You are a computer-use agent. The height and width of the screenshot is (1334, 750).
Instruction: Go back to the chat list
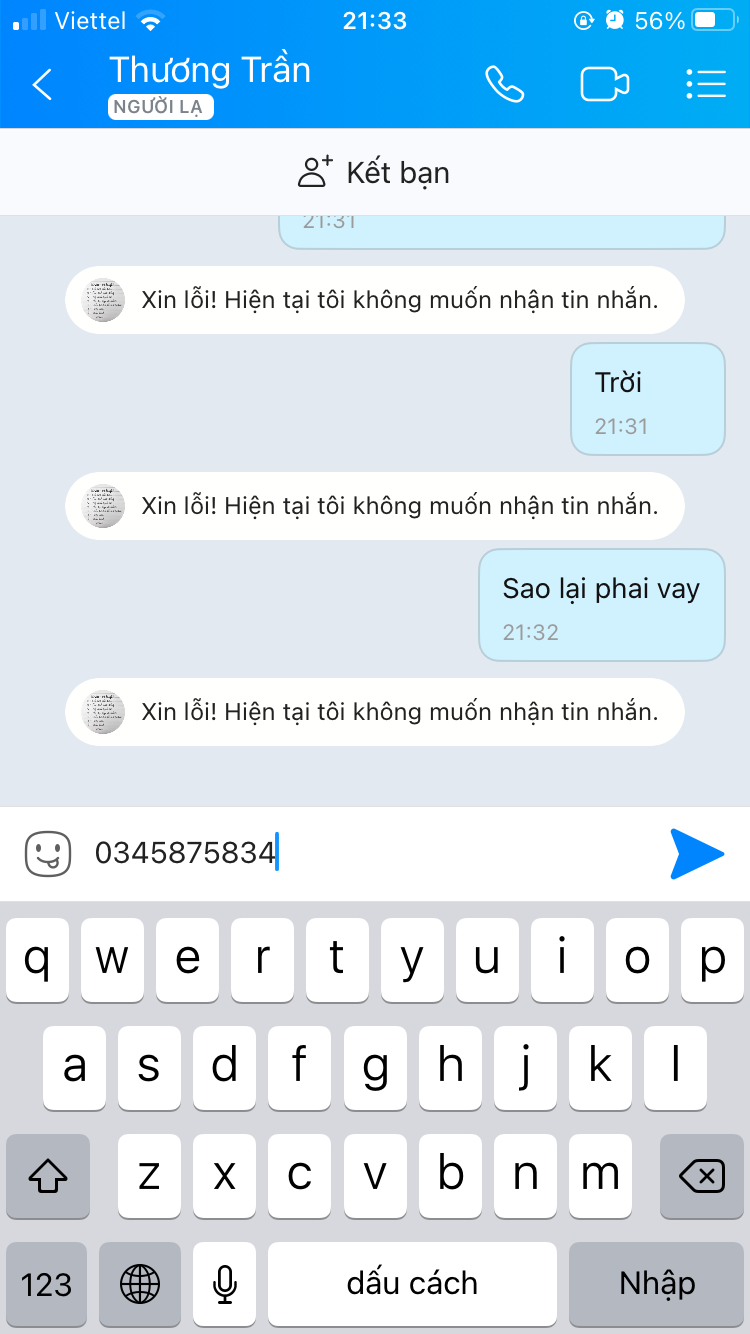coord(42,85)
